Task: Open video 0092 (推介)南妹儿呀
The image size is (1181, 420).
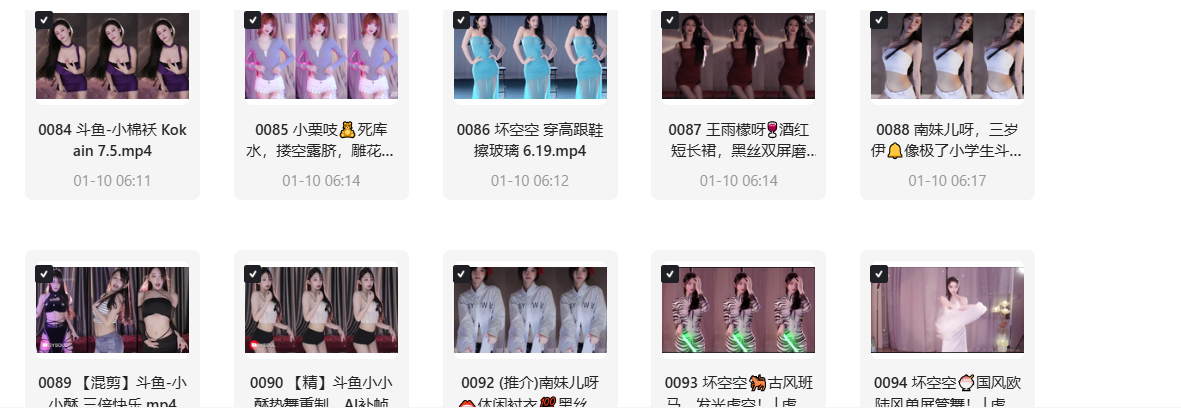Action: [530, 310]
